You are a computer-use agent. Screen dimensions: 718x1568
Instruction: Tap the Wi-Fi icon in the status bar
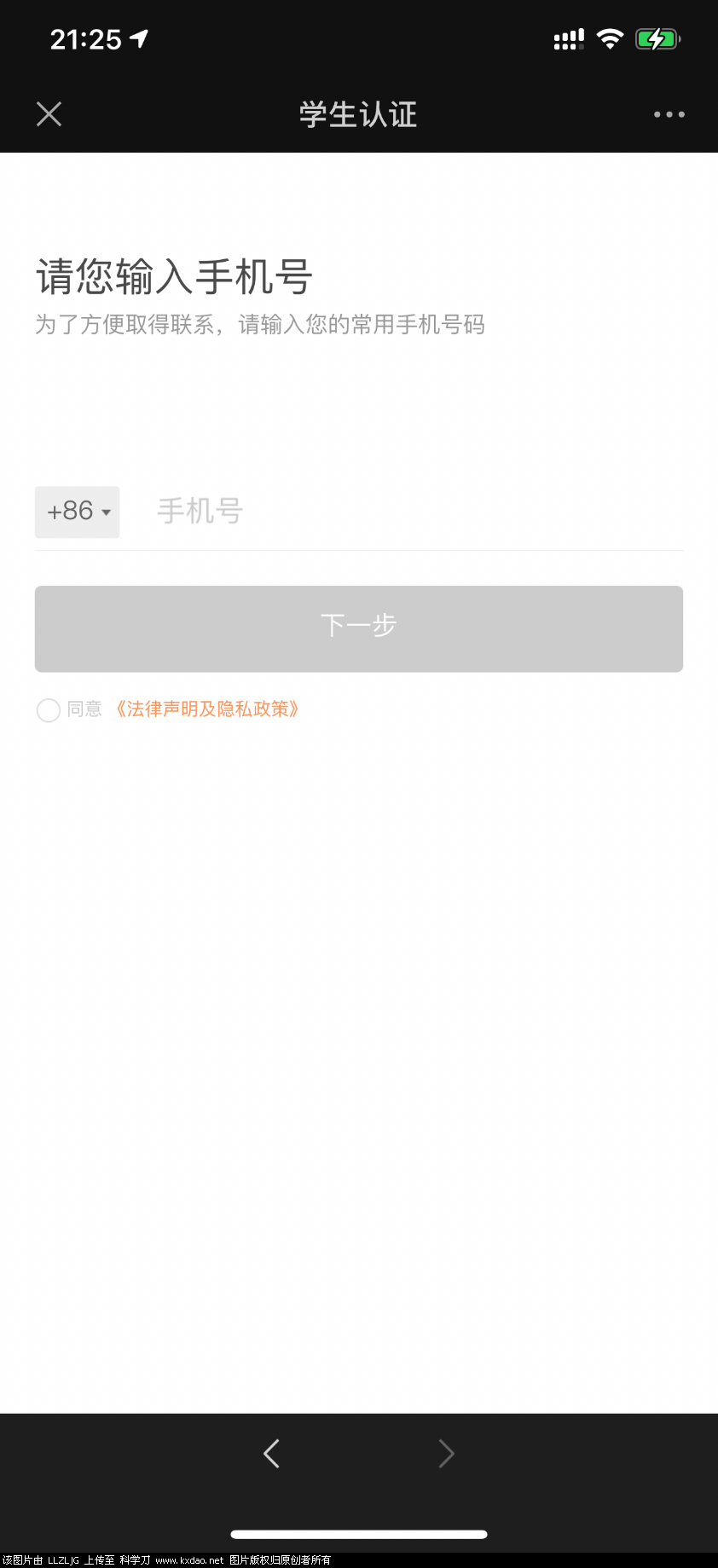click(x=610, y=38)
